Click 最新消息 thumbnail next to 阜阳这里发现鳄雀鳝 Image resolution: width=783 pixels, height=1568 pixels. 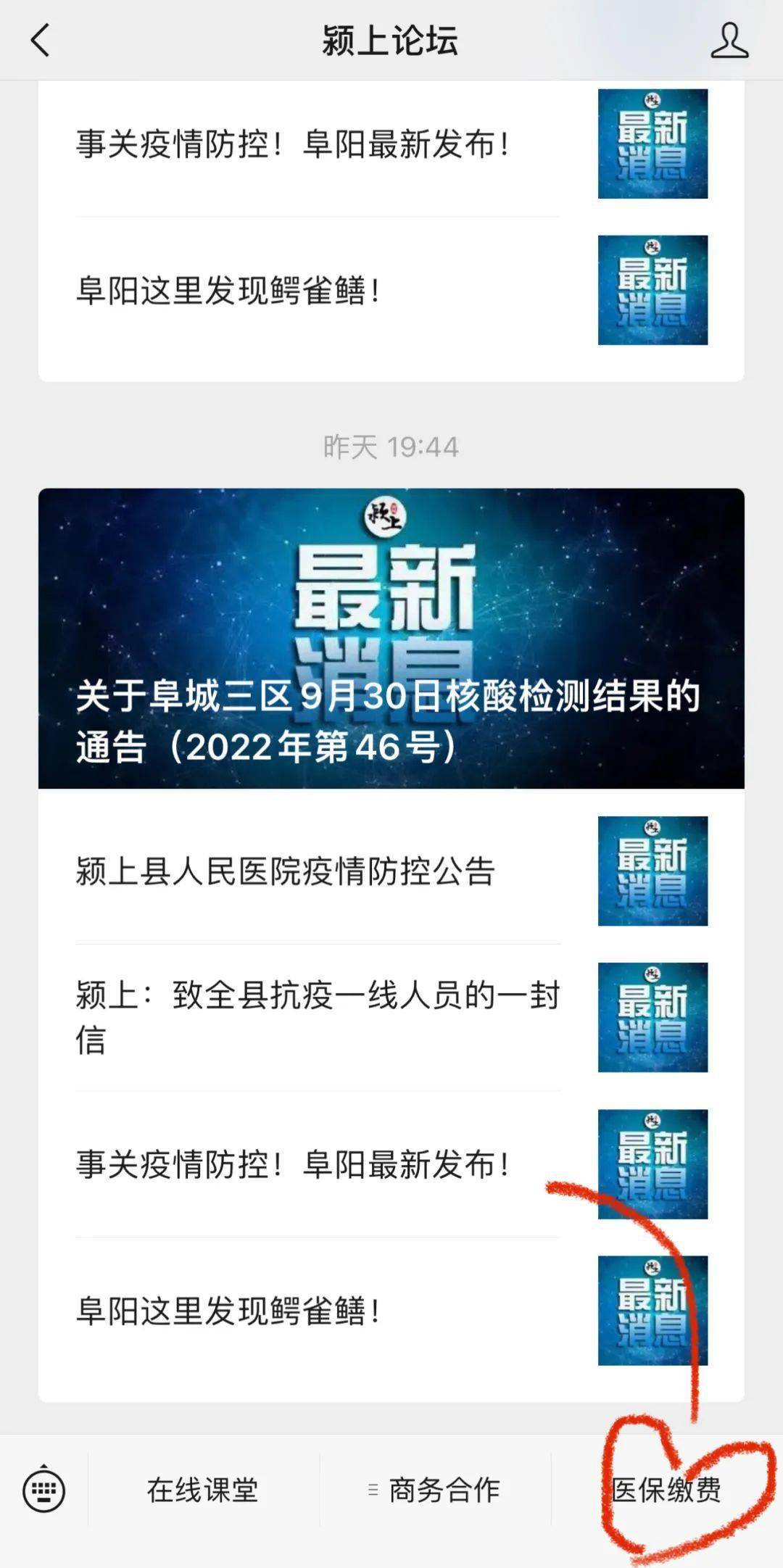click(x=652, y=289)
